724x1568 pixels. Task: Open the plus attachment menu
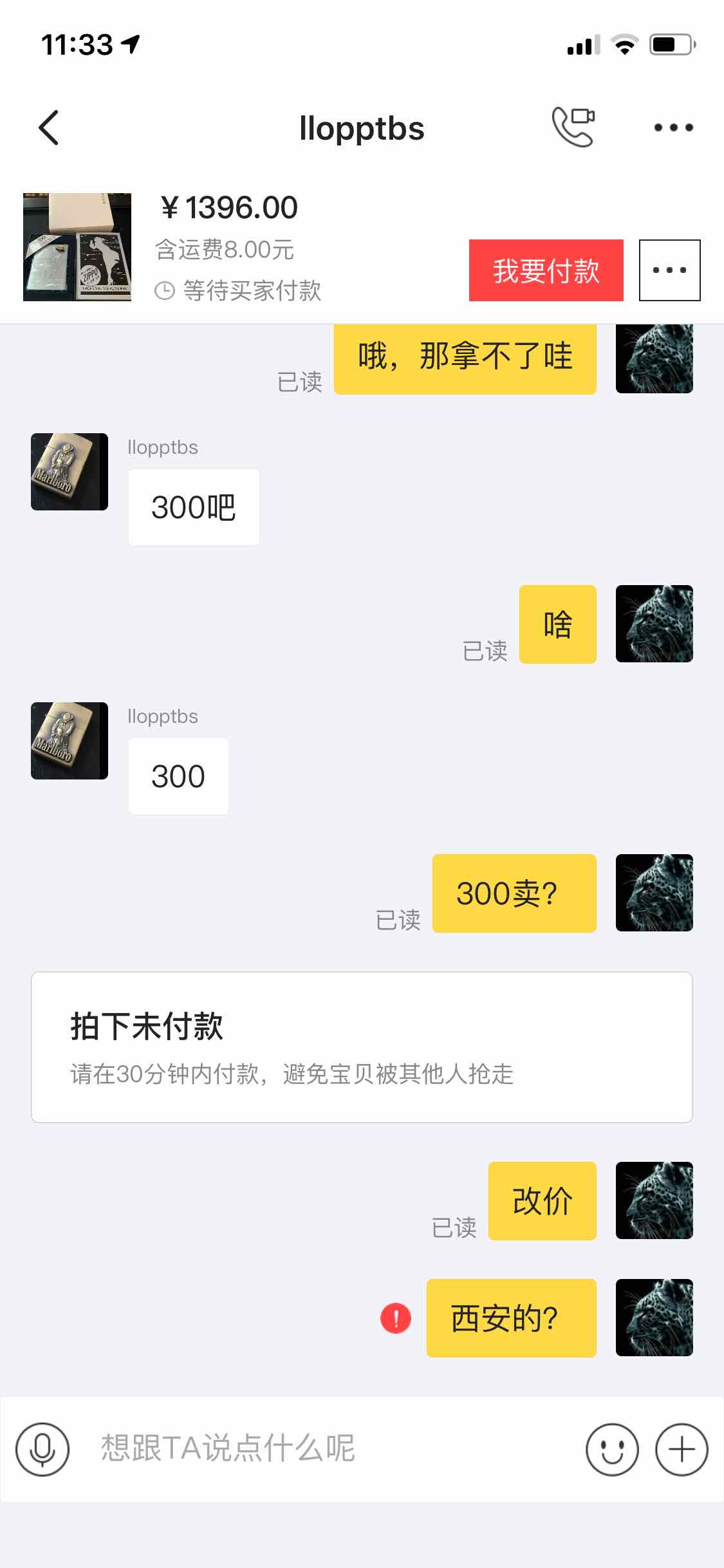click(682, 1449)
